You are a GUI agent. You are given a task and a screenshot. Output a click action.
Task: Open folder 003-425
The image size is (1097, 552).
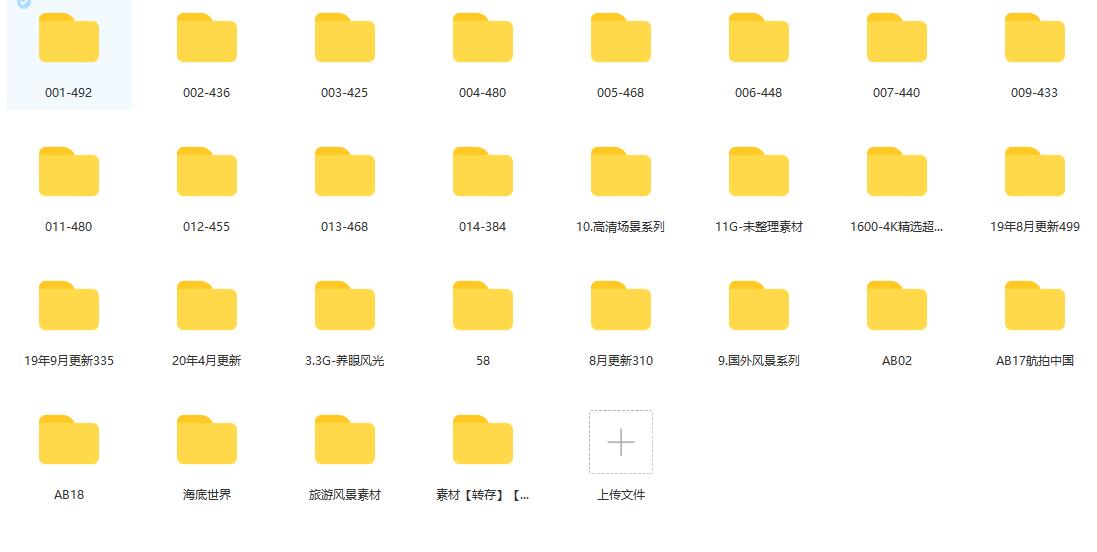point(345,40)
